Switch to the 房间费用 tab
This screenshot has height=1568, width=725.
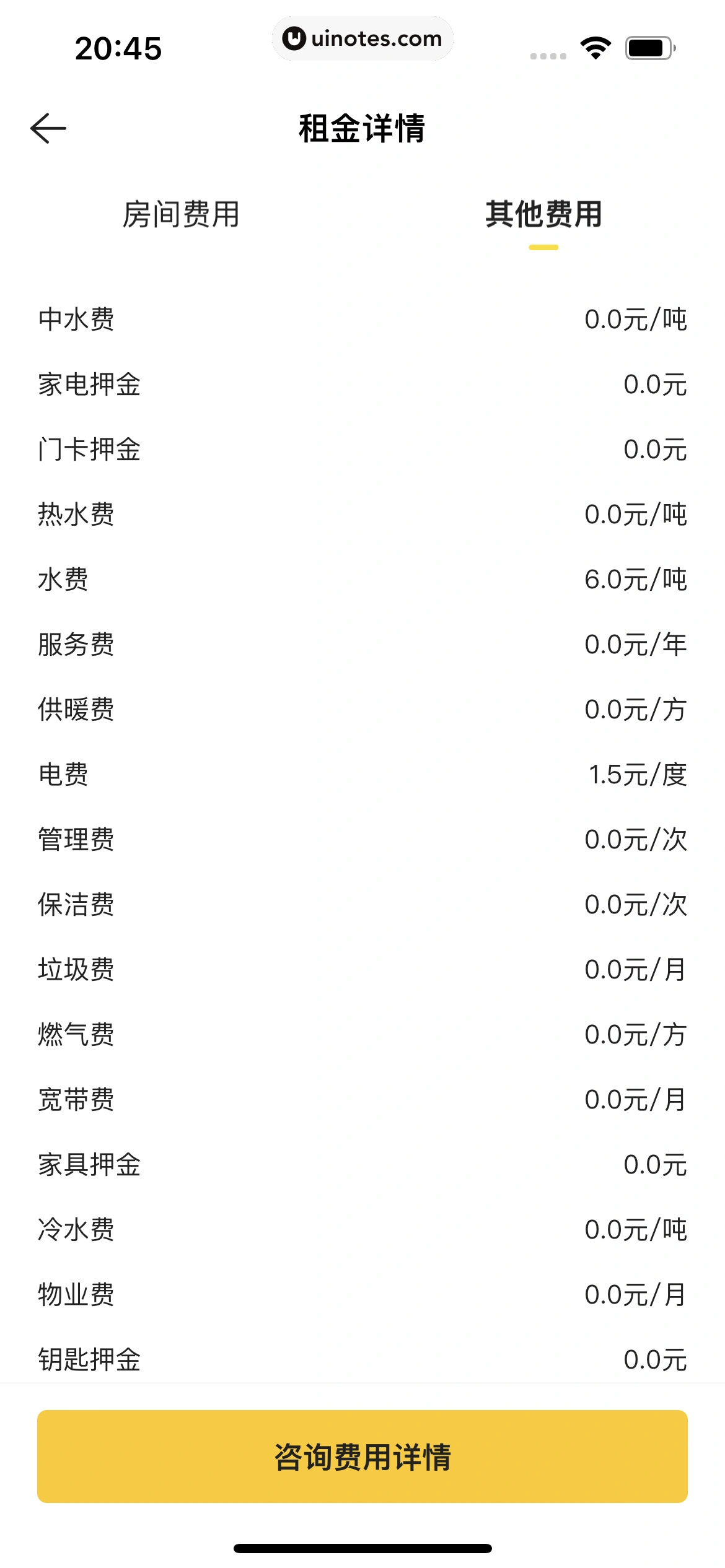[180, 214]
